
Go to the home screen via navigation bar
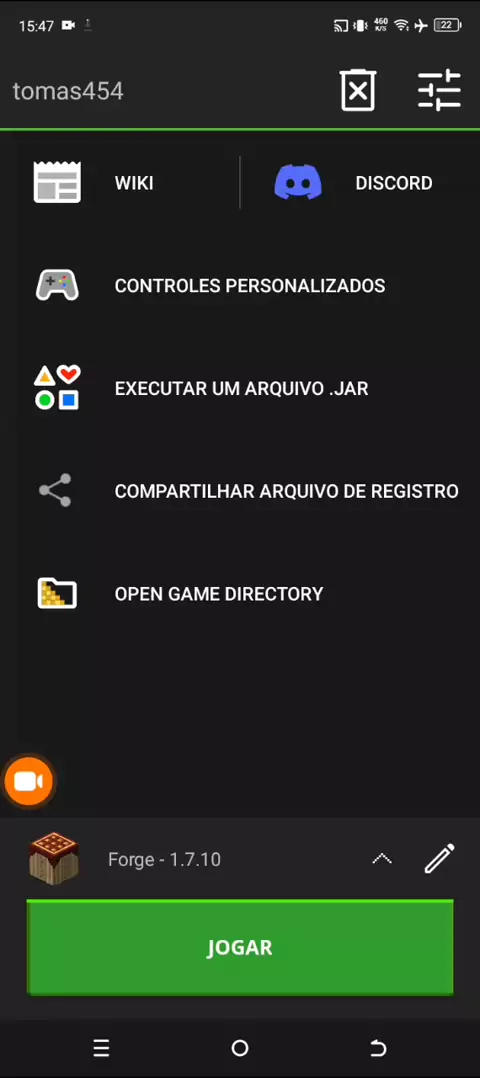[x=239, y=1048]
